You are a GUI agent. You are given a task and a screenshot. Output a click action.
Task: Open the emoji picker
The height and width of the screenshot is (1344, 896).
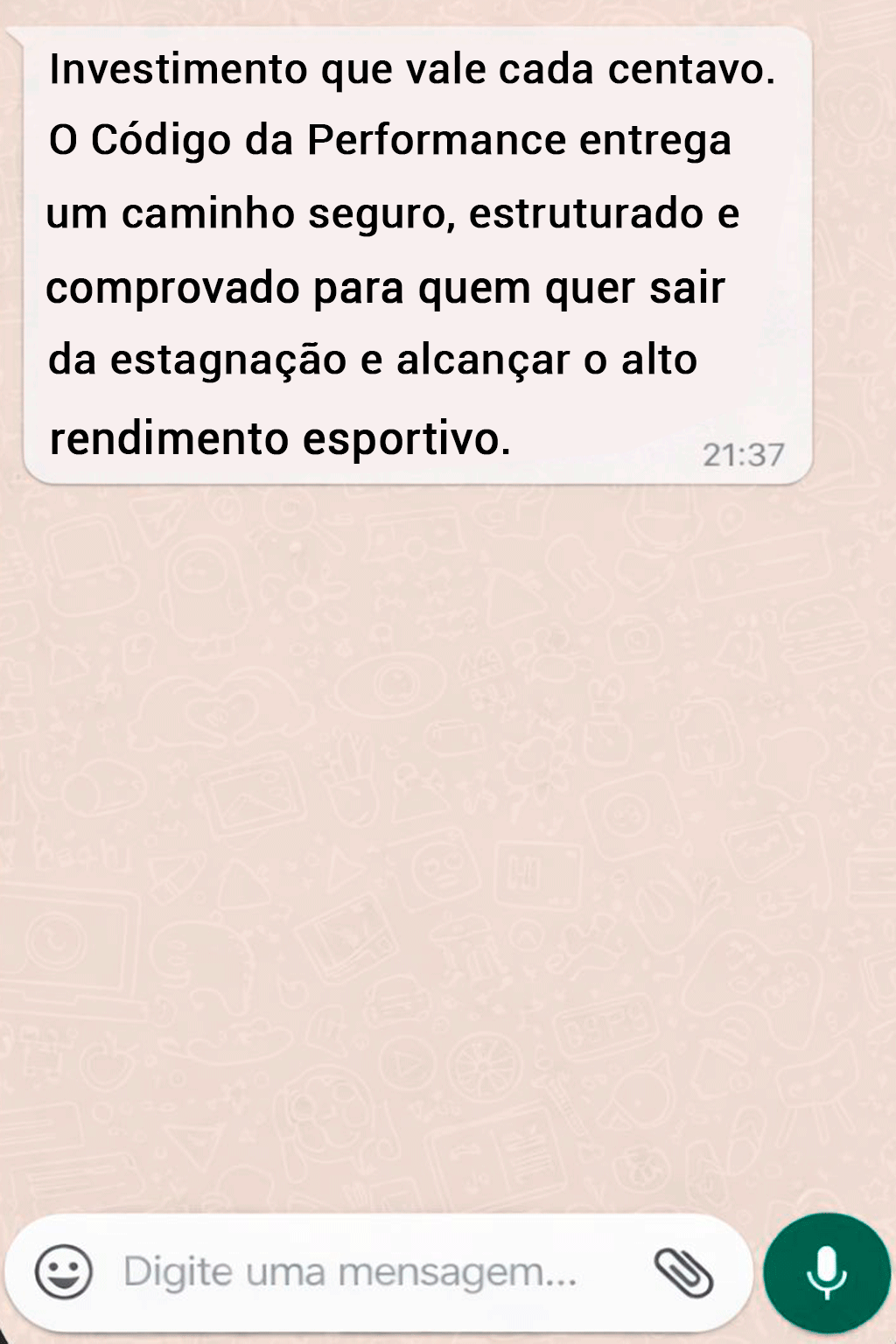tap(63, 1271)
